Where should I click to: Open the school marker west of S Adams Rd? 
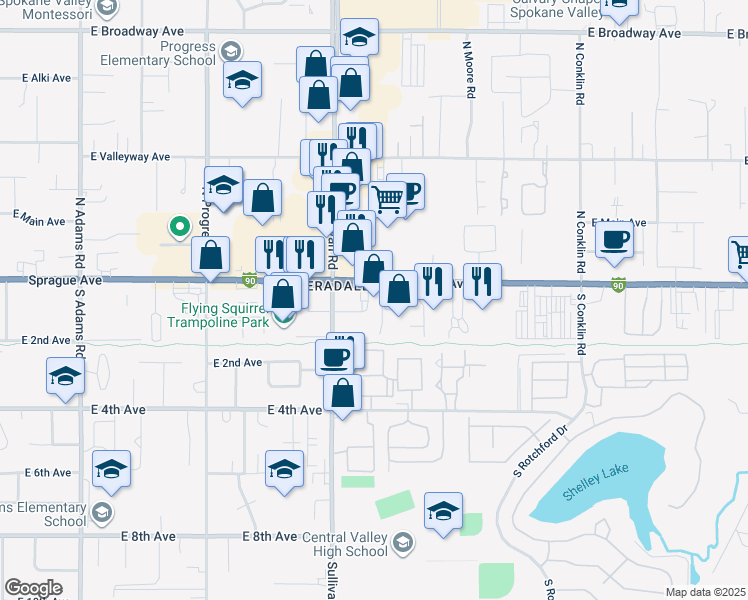[x=65, y=378]
